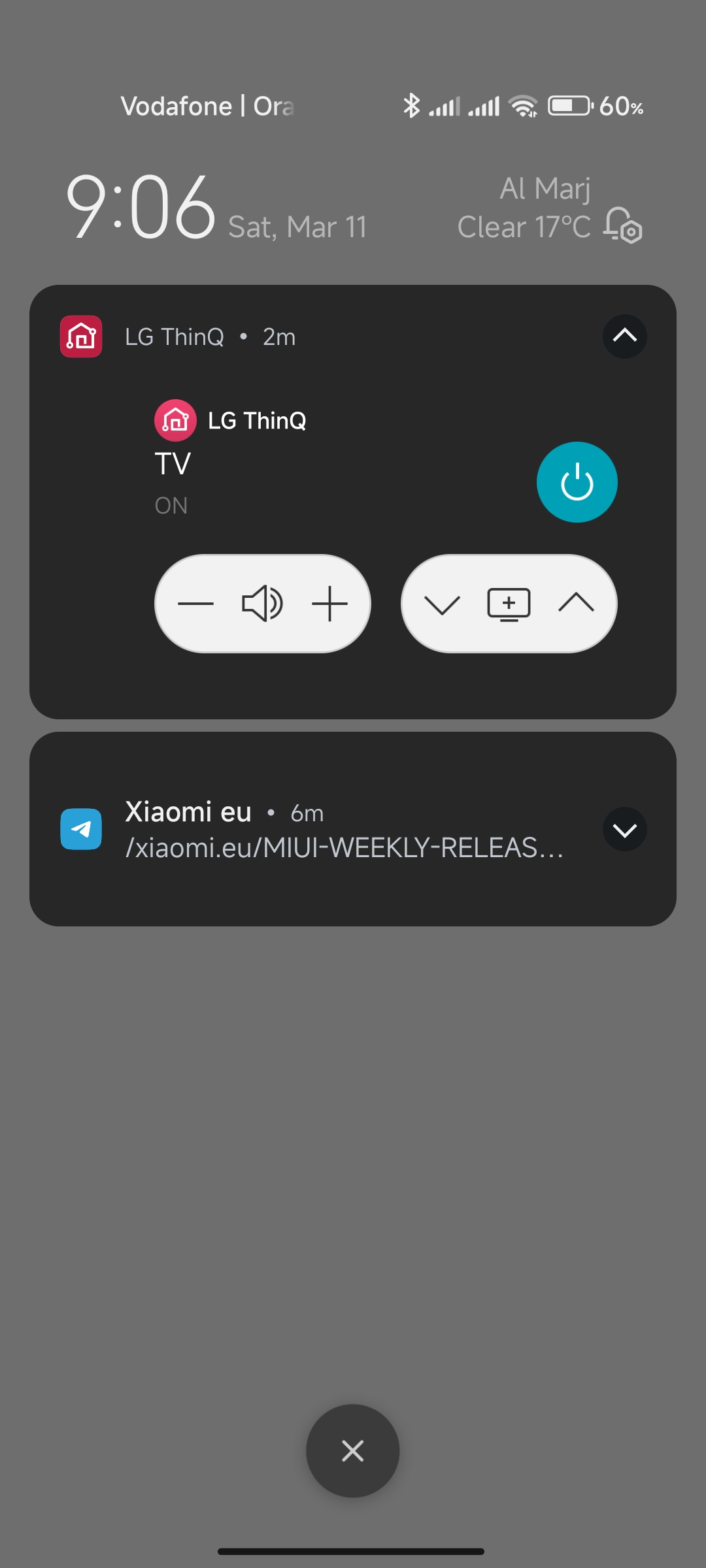Open notification settings icon near weather
The image size is (706, 1568).
[x=622, y=225]
